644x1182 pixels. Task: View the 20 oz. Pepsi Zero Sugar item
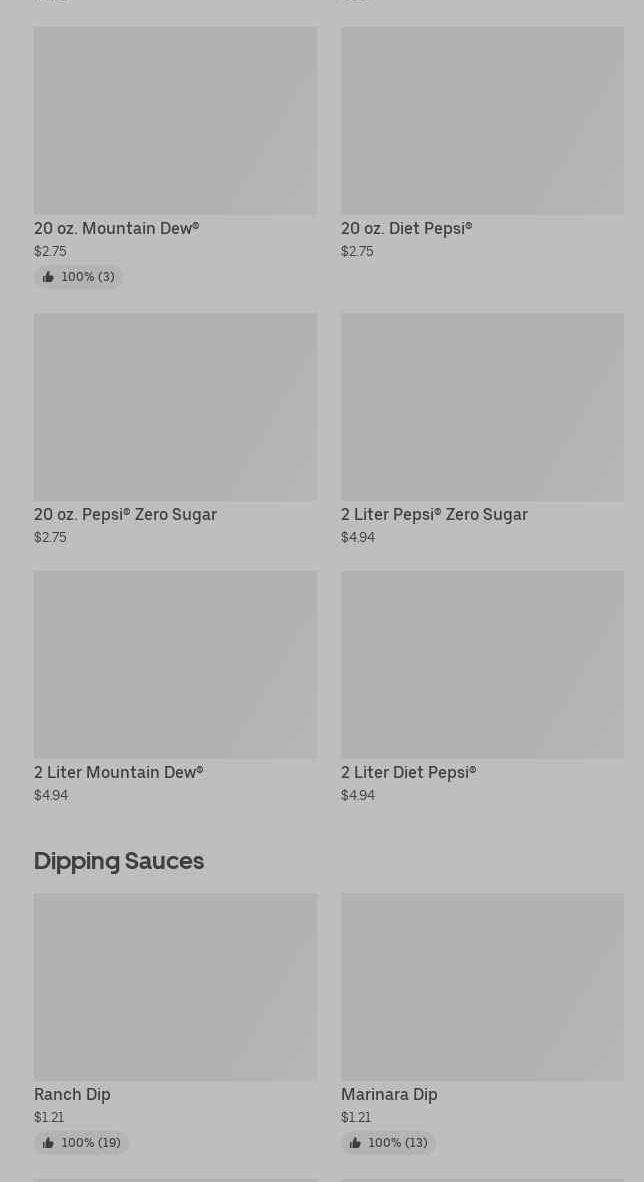[175, 407]
